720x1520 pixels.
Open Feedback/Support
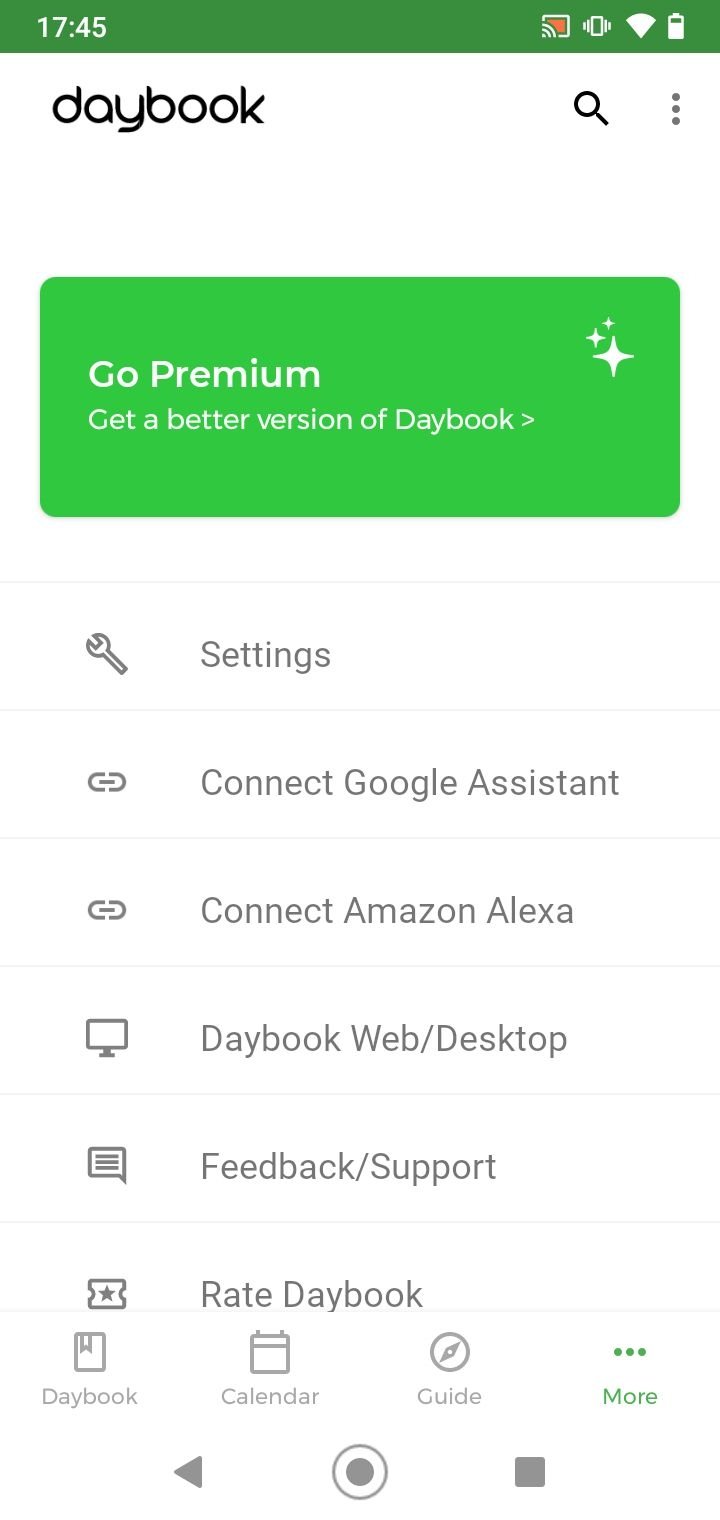coord(360,1167)
